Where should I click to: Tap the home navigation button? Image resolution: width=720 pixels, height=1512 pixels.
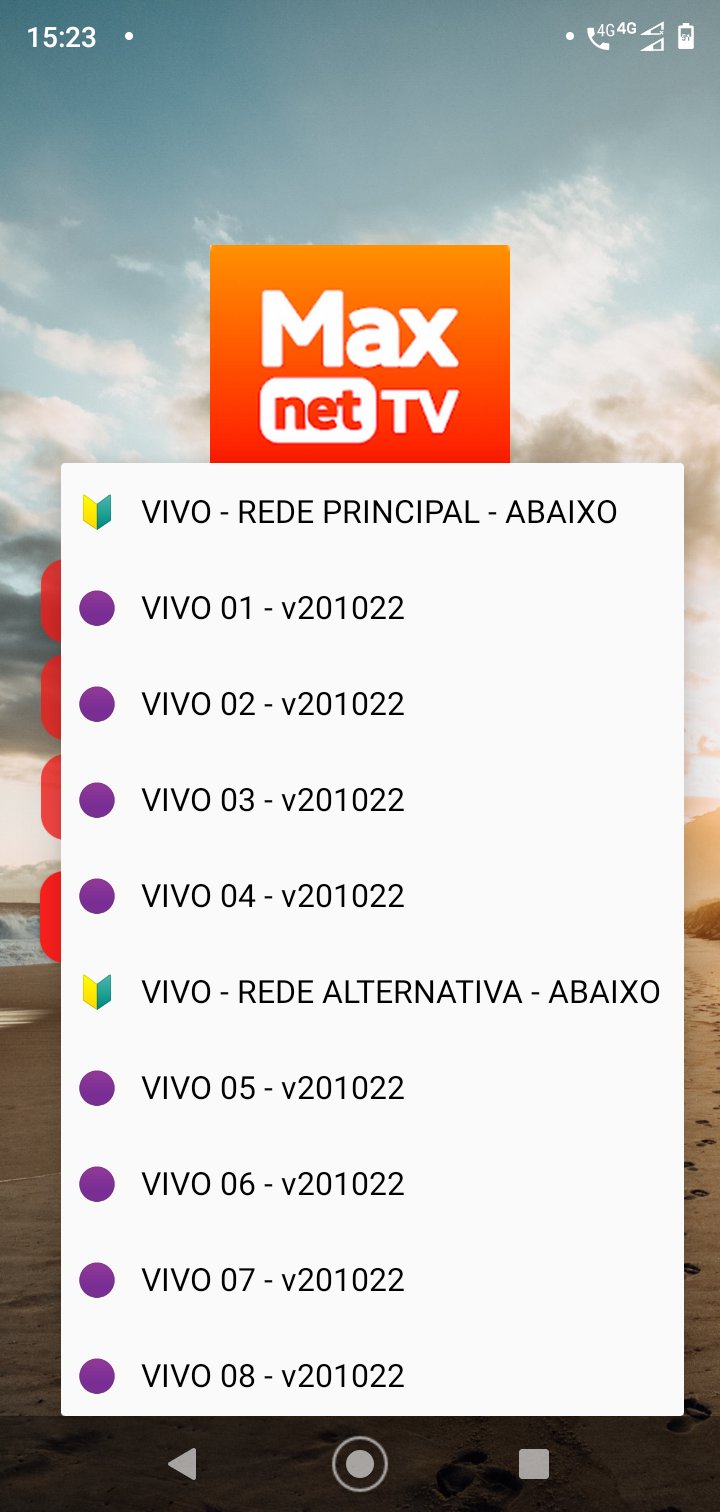[360, 1463]
